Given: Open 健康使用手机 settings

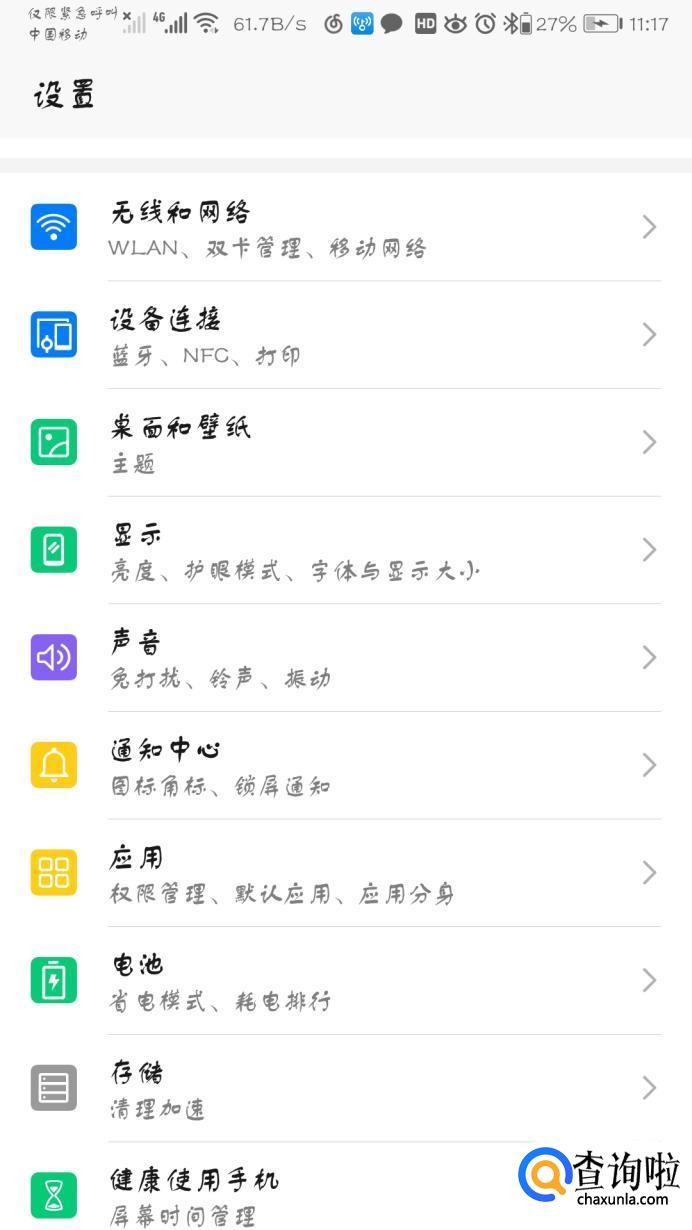Looking at the screenshot, I should pos(300,1195).
